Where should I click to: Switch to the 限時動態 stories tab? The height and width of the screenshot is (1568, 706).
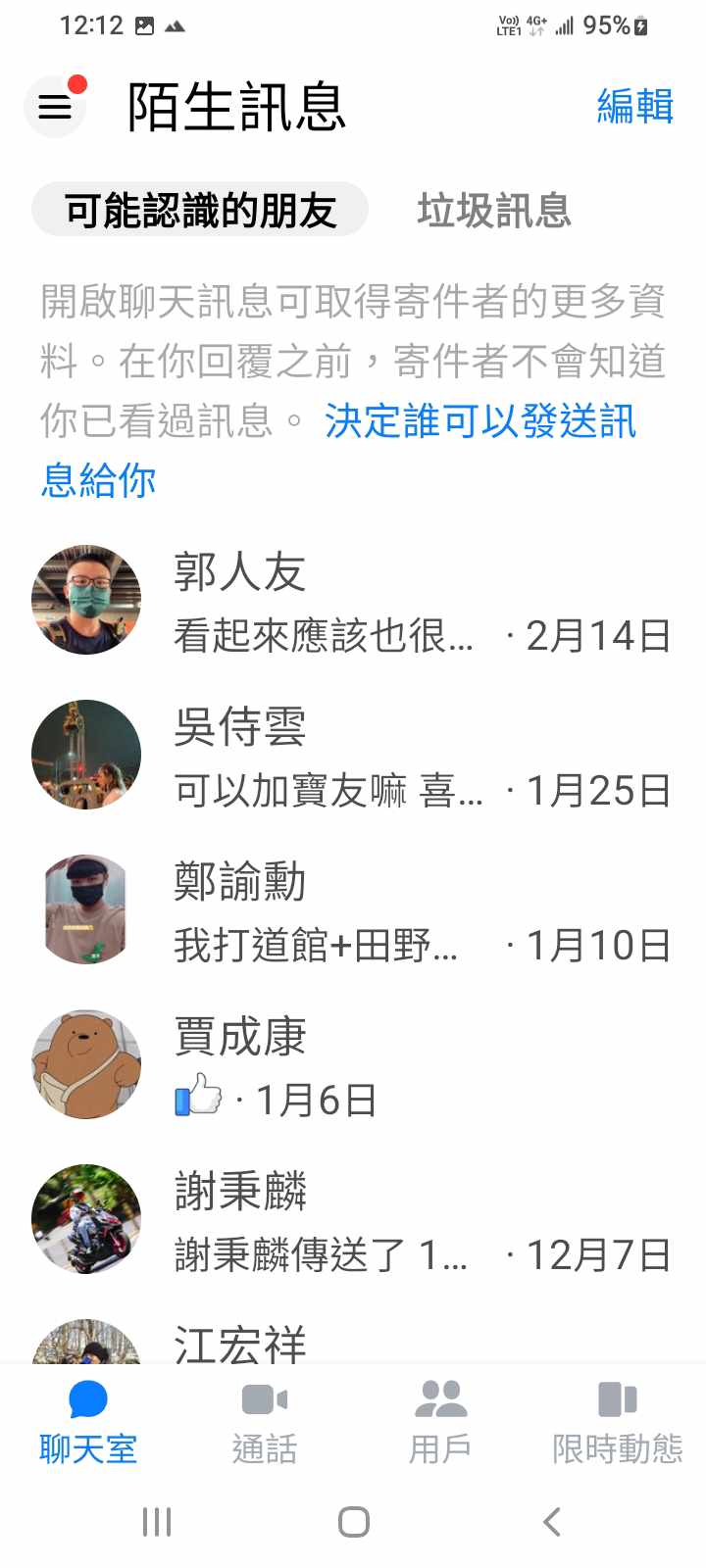618,1421
